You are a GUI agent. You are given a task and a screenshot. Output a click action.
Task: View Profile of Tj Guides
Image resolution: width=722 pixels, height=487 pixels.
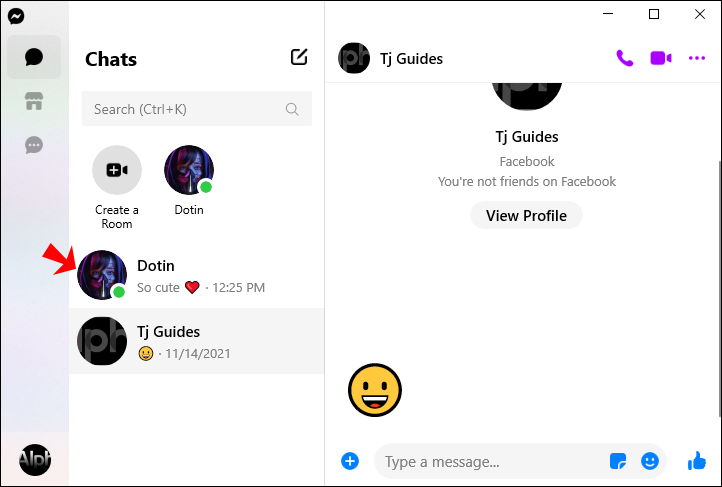tap(526, 215)
